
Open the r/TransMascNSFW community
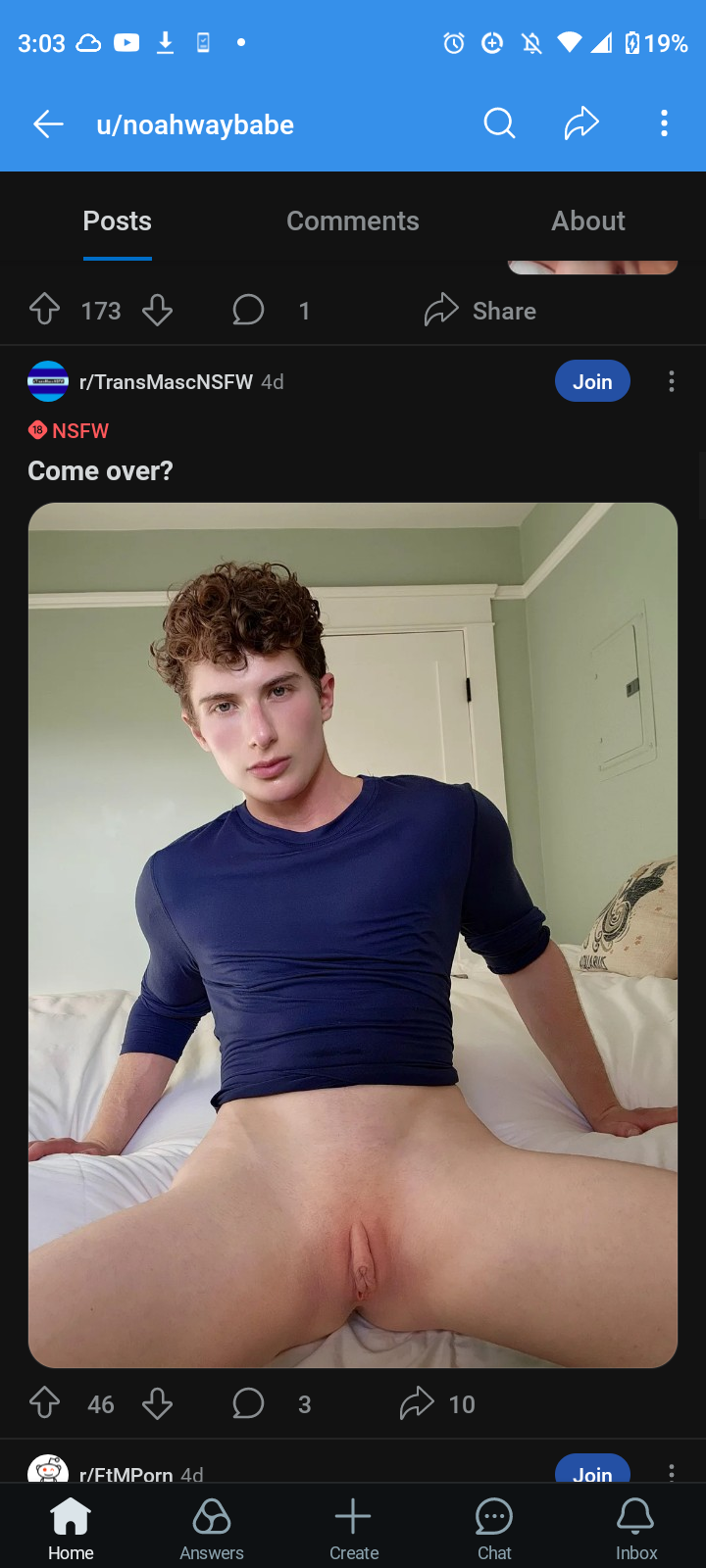[165, 382]
